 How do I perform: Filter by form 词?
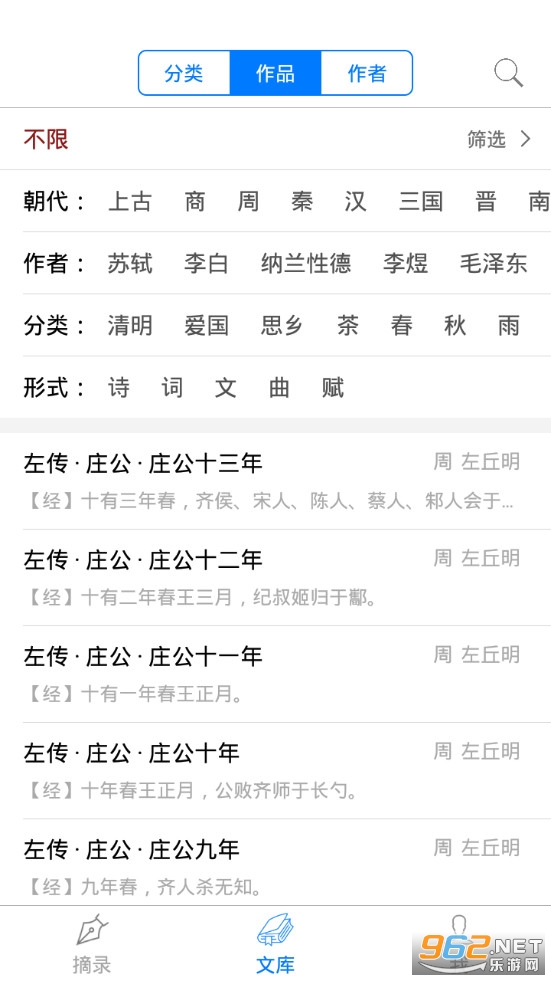[172, 388]
